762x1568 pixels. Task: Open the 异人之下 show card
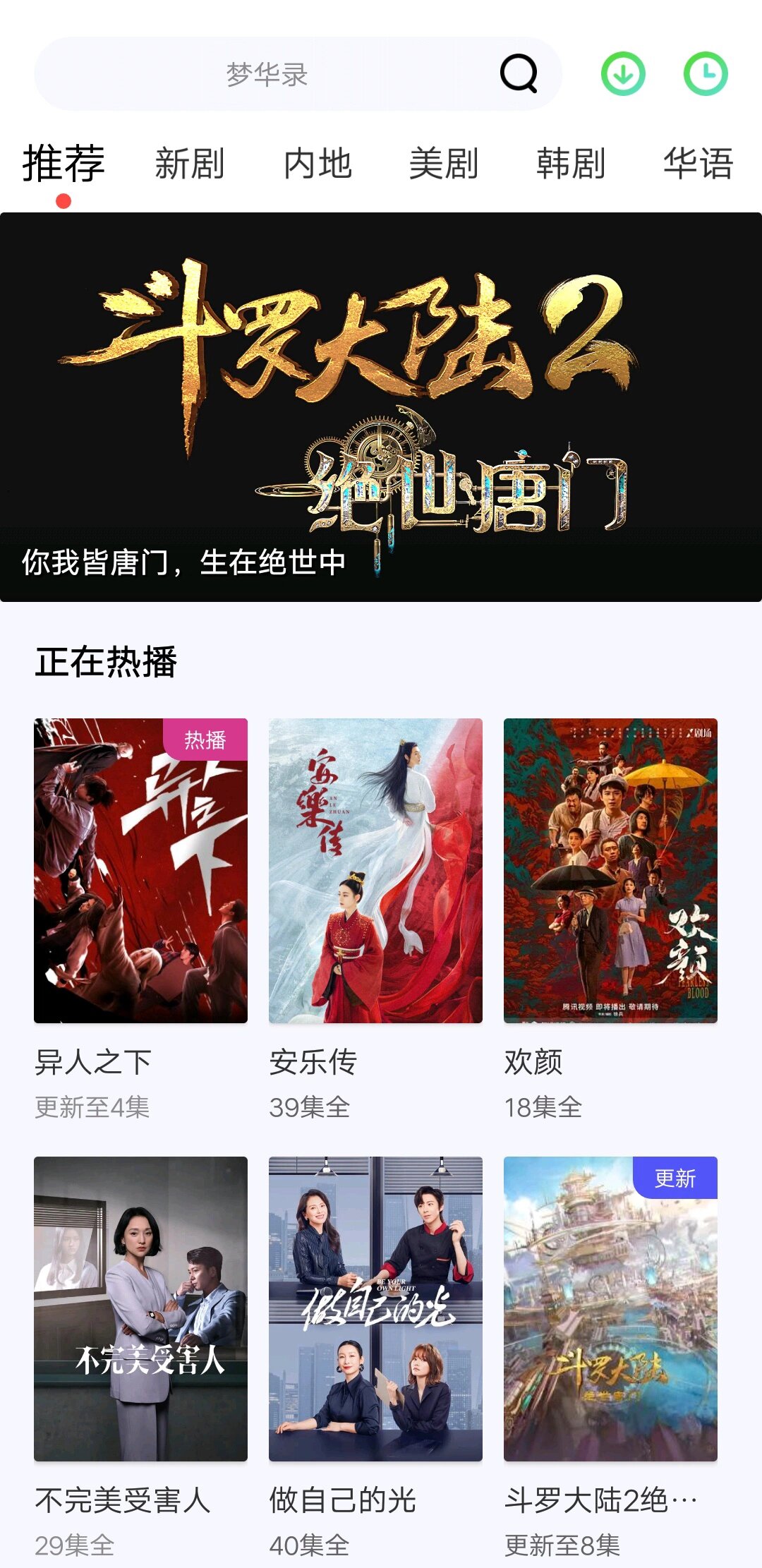(140, 871)
